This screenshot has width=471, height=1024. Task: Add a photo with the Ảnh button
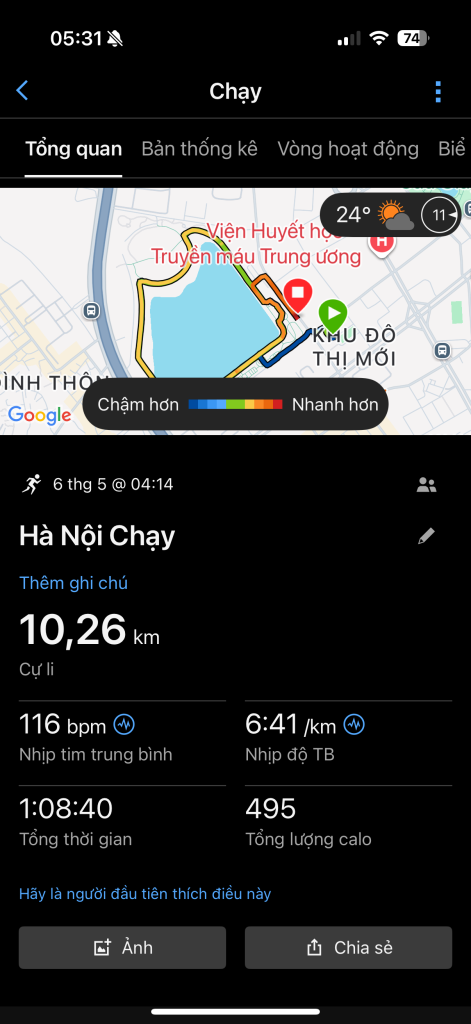[x=122, y=948]
